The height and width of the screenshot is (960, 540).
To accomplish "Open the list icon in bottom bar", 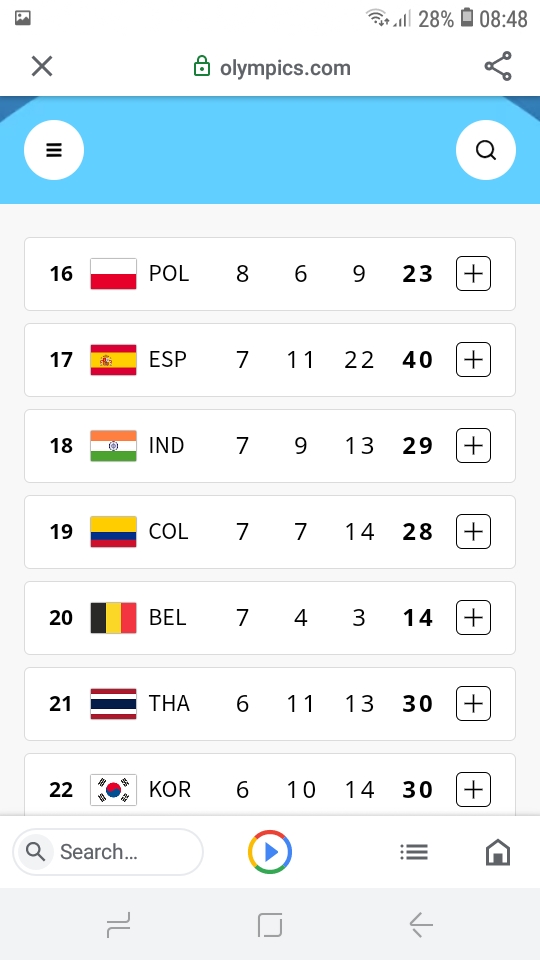I will [x=414, y=852].
